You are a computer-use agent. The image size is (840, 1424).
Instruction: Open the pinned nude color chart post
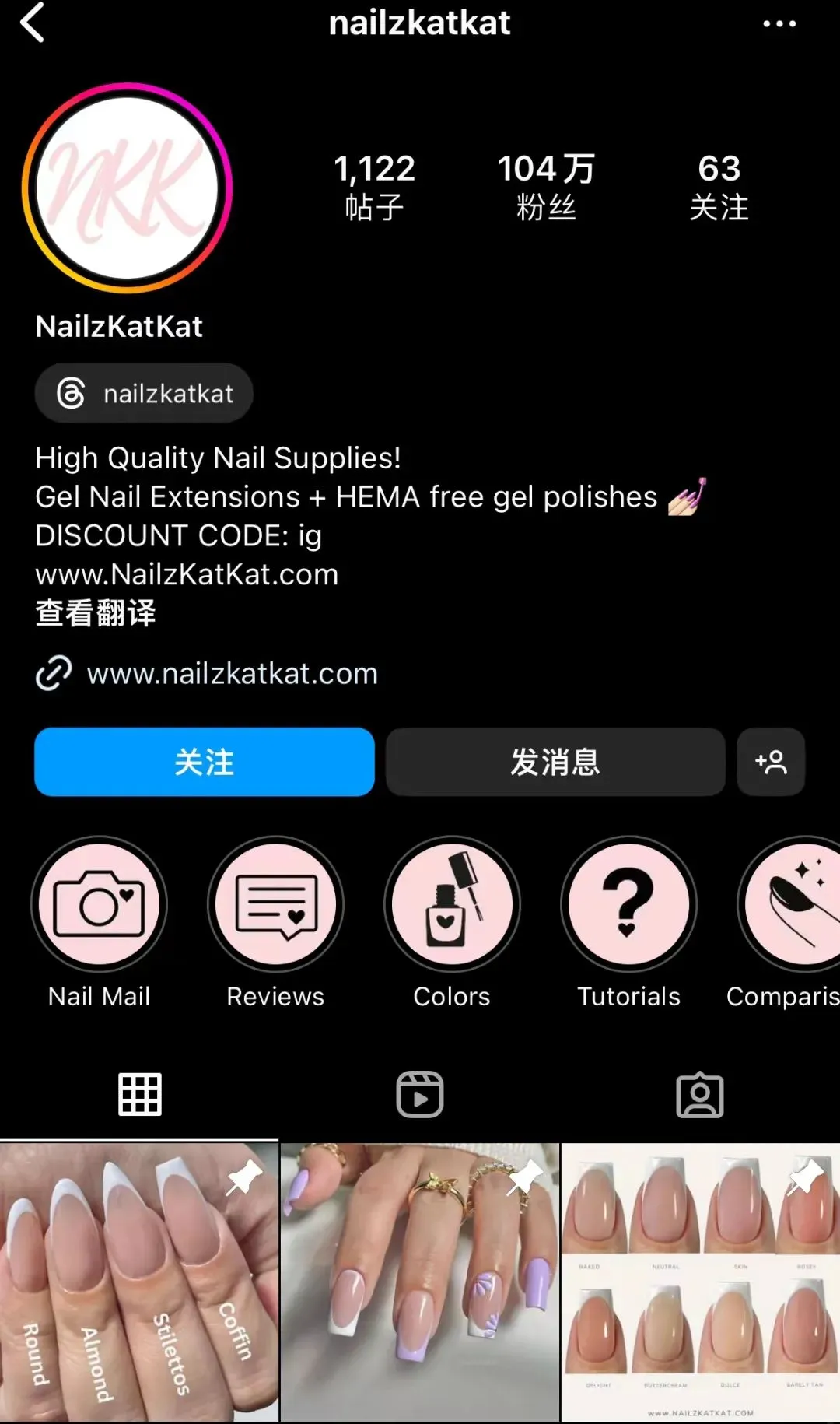coord(700,1282)
